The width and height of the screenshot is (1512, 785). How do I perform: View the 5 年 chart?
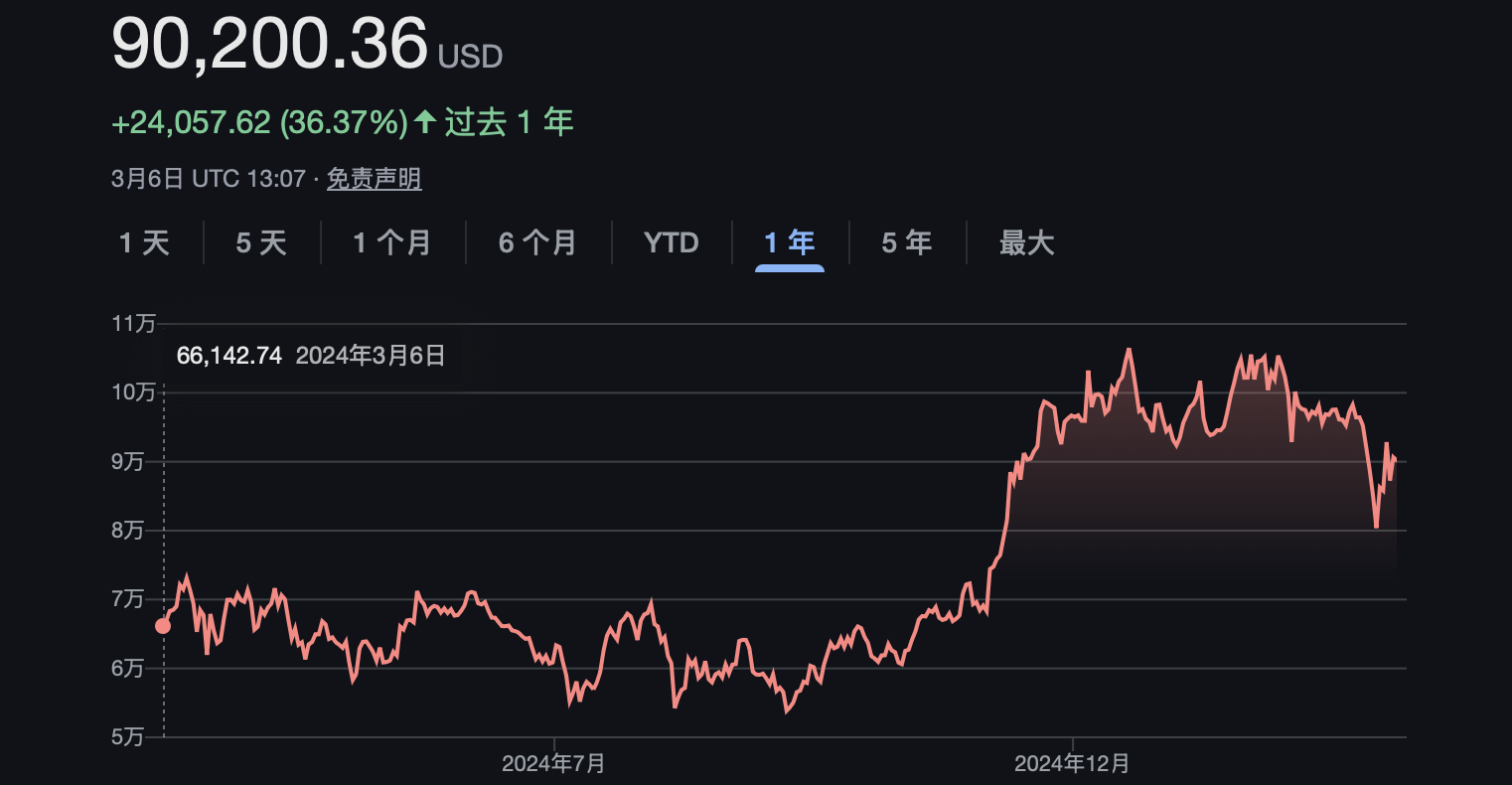907,242
